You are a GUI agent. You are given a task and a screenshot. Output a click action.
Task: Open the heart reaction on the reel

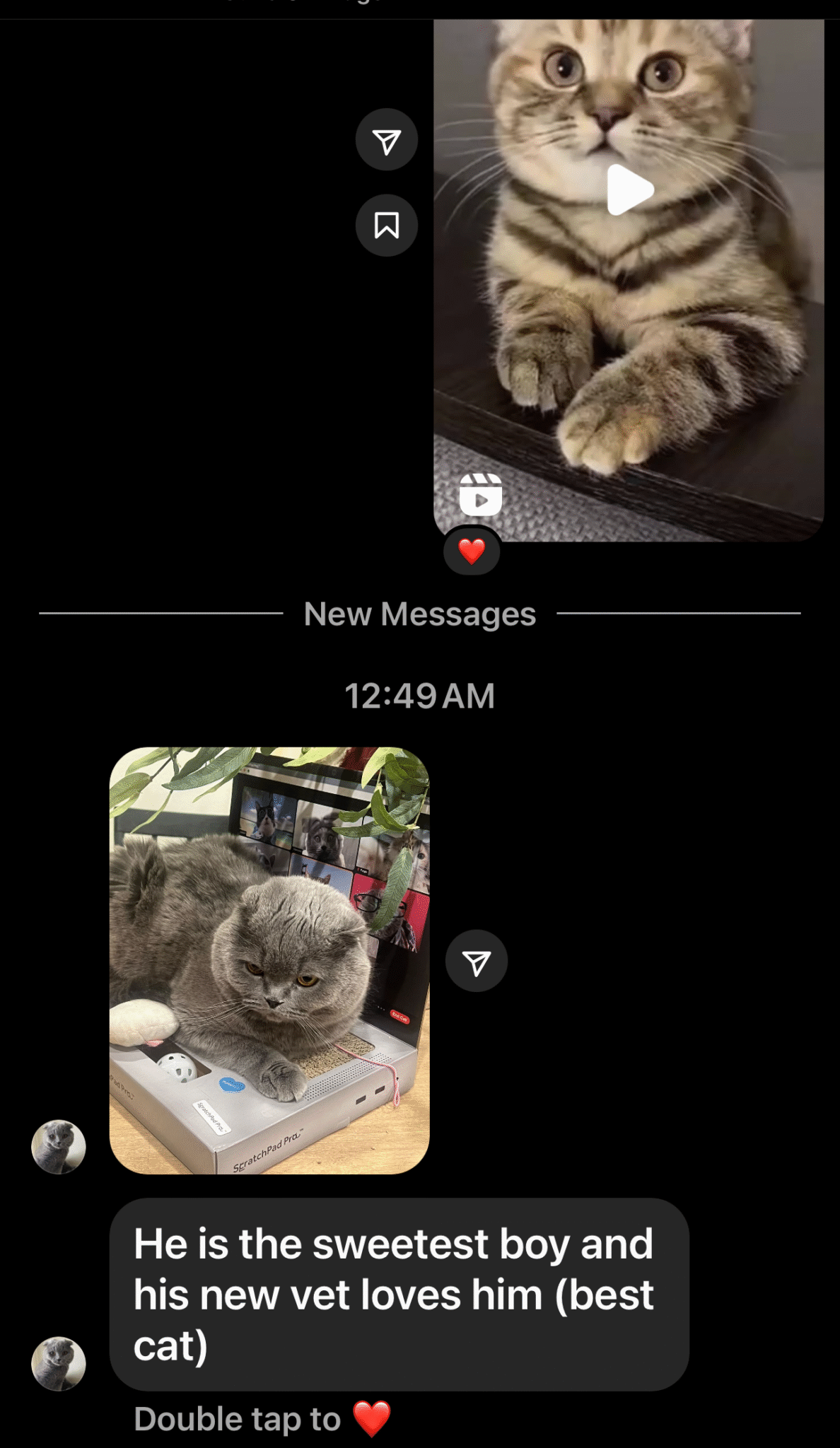point(472,551)
